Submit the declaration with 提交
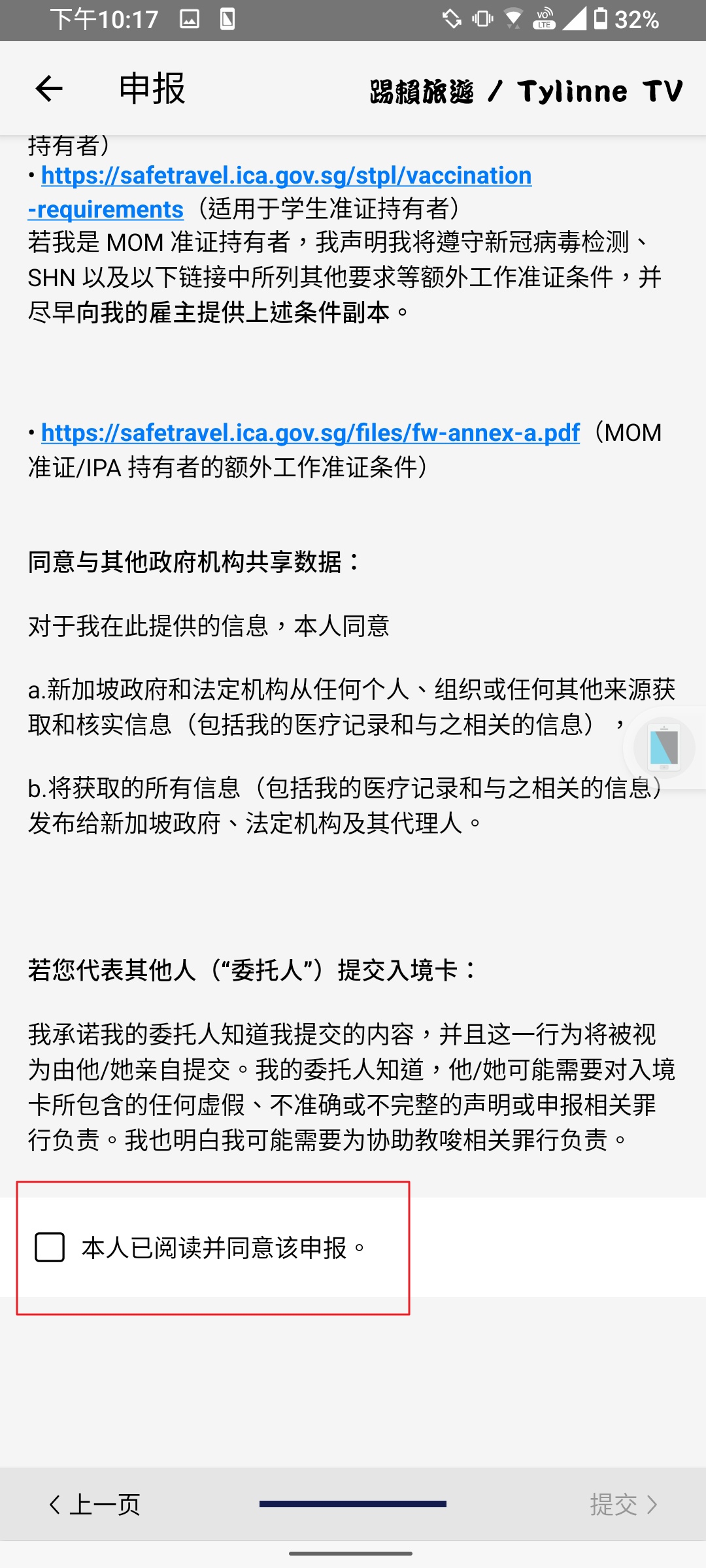The image size is (706, 1568). coord(622,1505)
